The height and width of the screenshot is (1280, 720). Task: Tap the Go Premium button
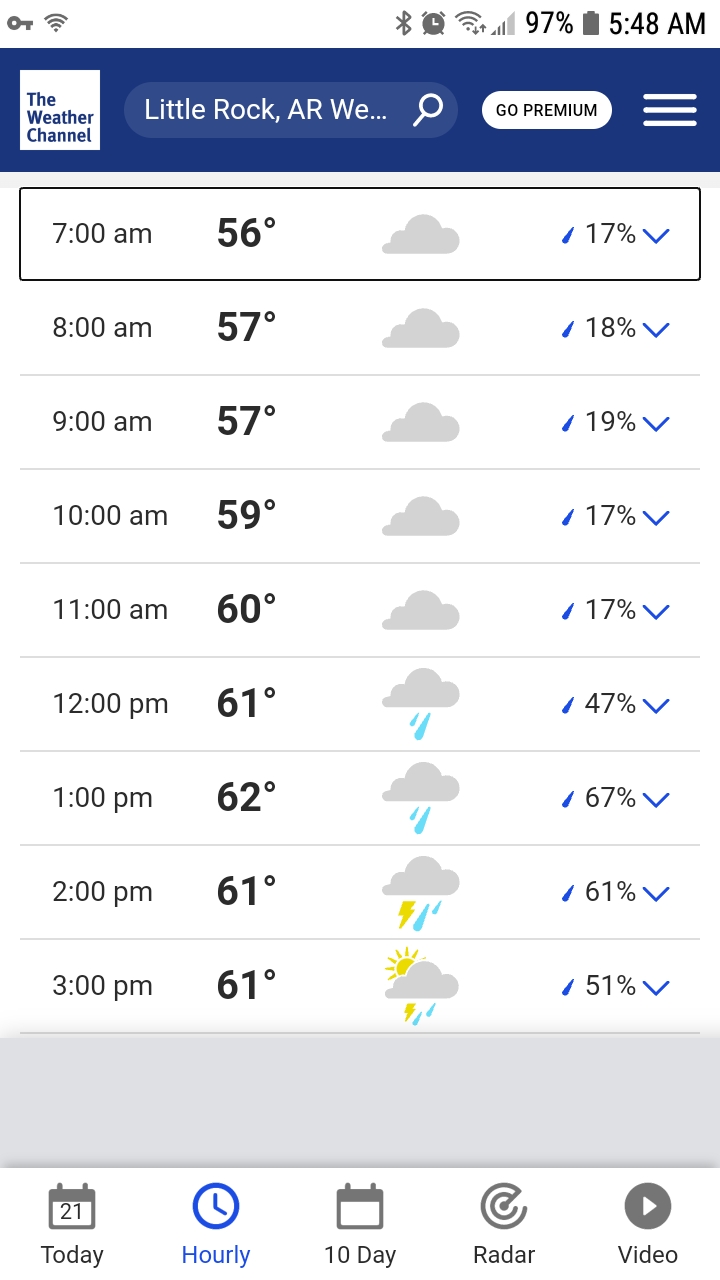tap(546, 110)
